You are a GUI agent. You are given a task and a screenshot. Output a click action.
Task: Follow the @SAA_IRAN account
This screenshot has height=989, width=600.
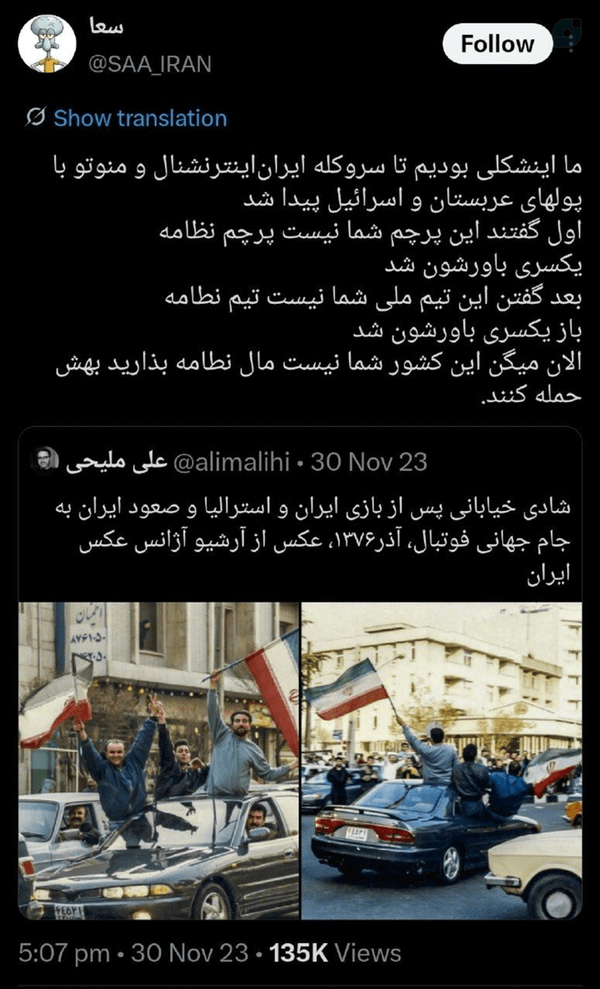click(x=497, y=44)
